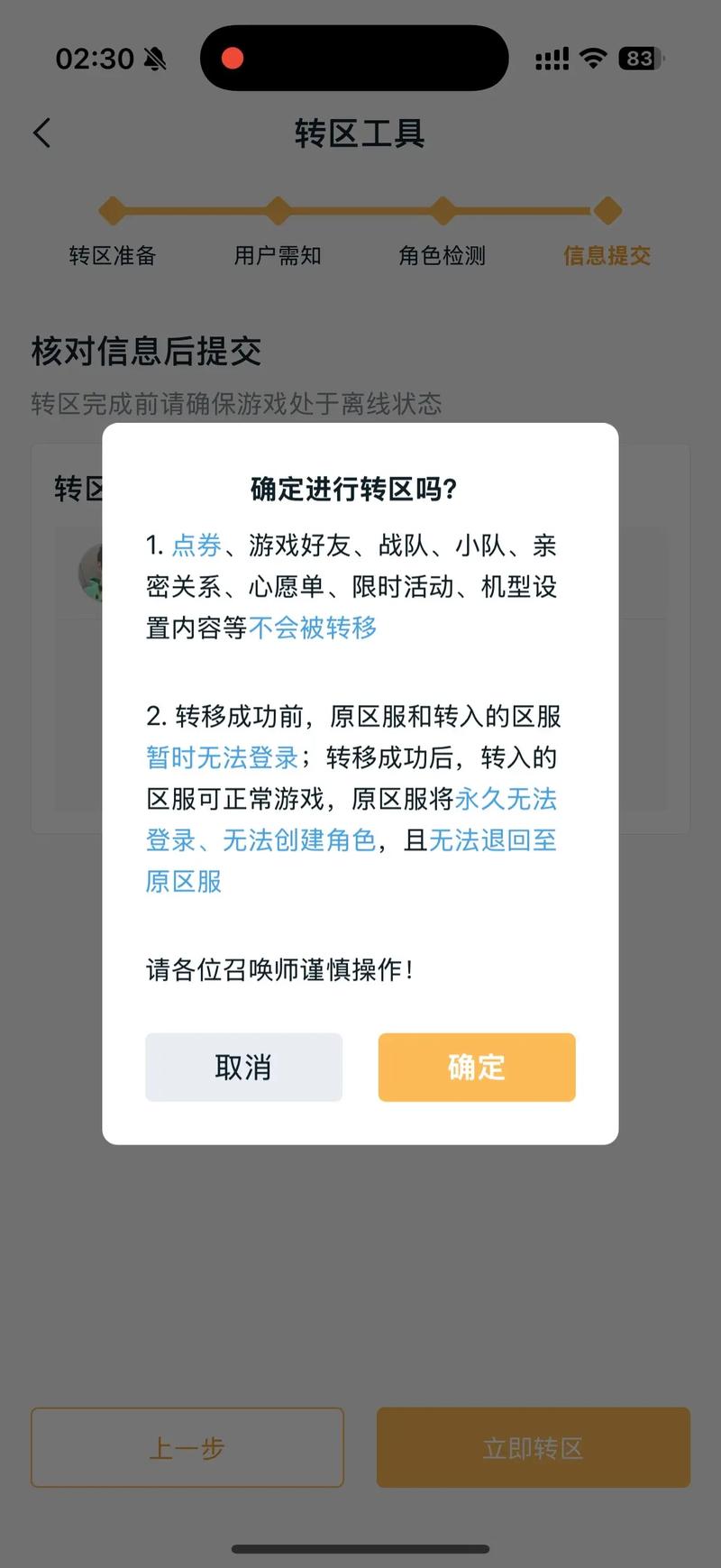Select the 信息提交 progress step
This screenshot has width=721, height=1568.
tap(607, 211)
